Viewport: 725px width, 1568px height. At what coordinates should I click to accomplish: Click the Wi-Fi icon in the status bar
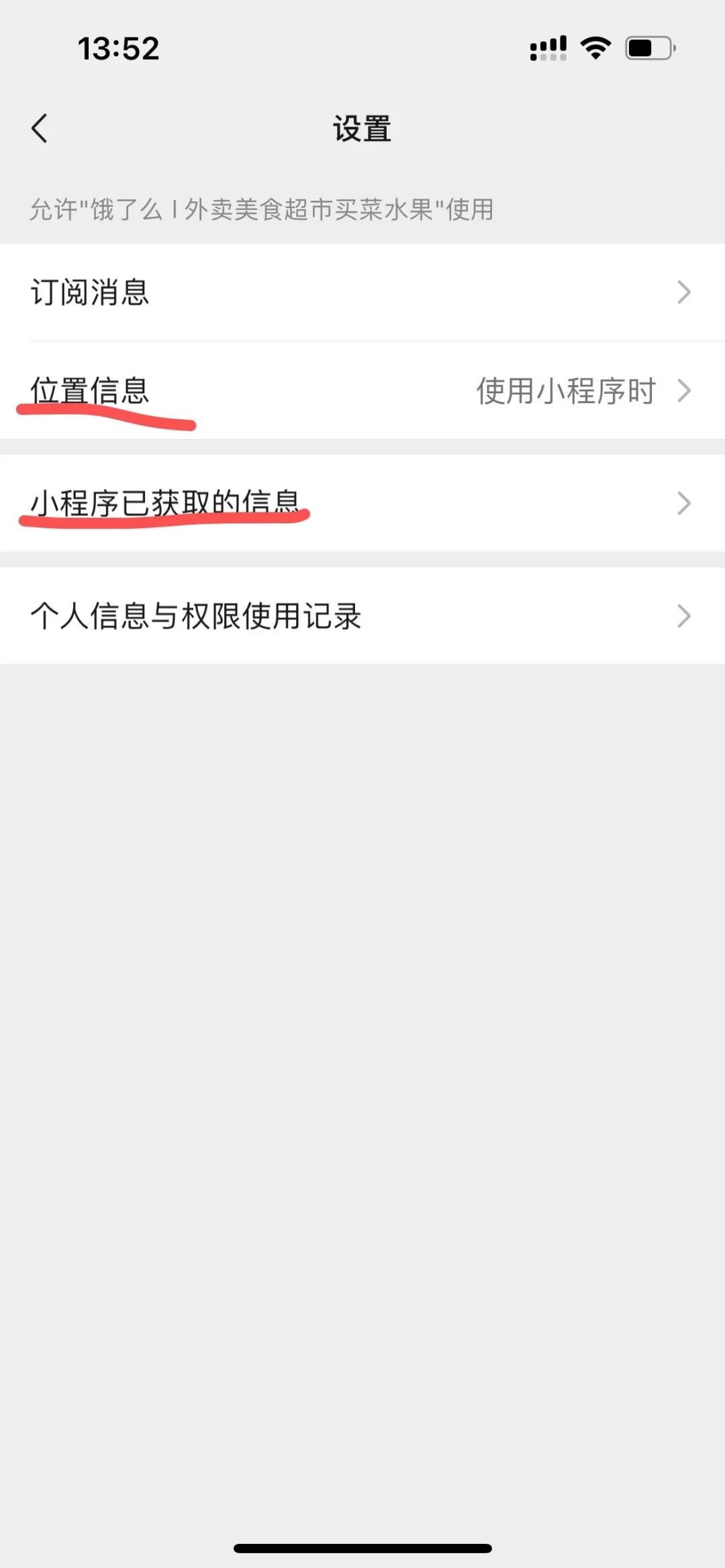[593, 48]
